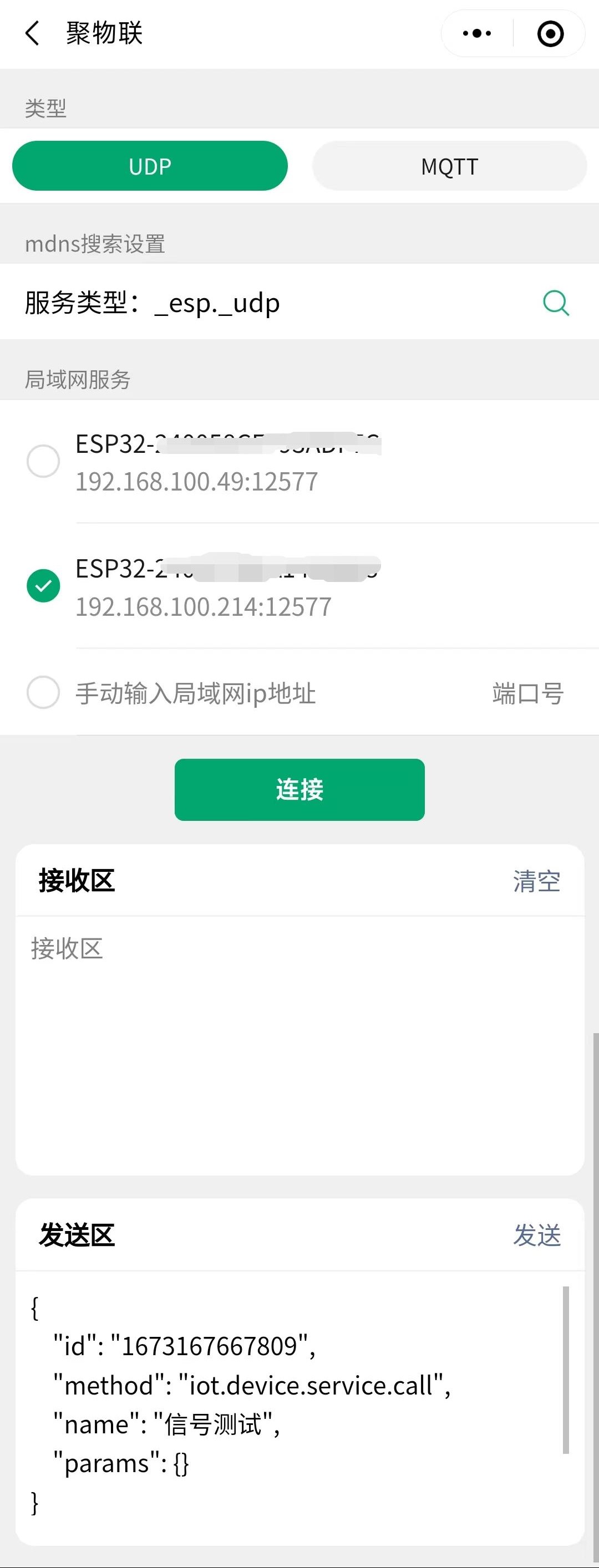Send the message with 发送
Image resolution: width=599 pixels, height=1568 pixels.
(x=536, y=1235)
